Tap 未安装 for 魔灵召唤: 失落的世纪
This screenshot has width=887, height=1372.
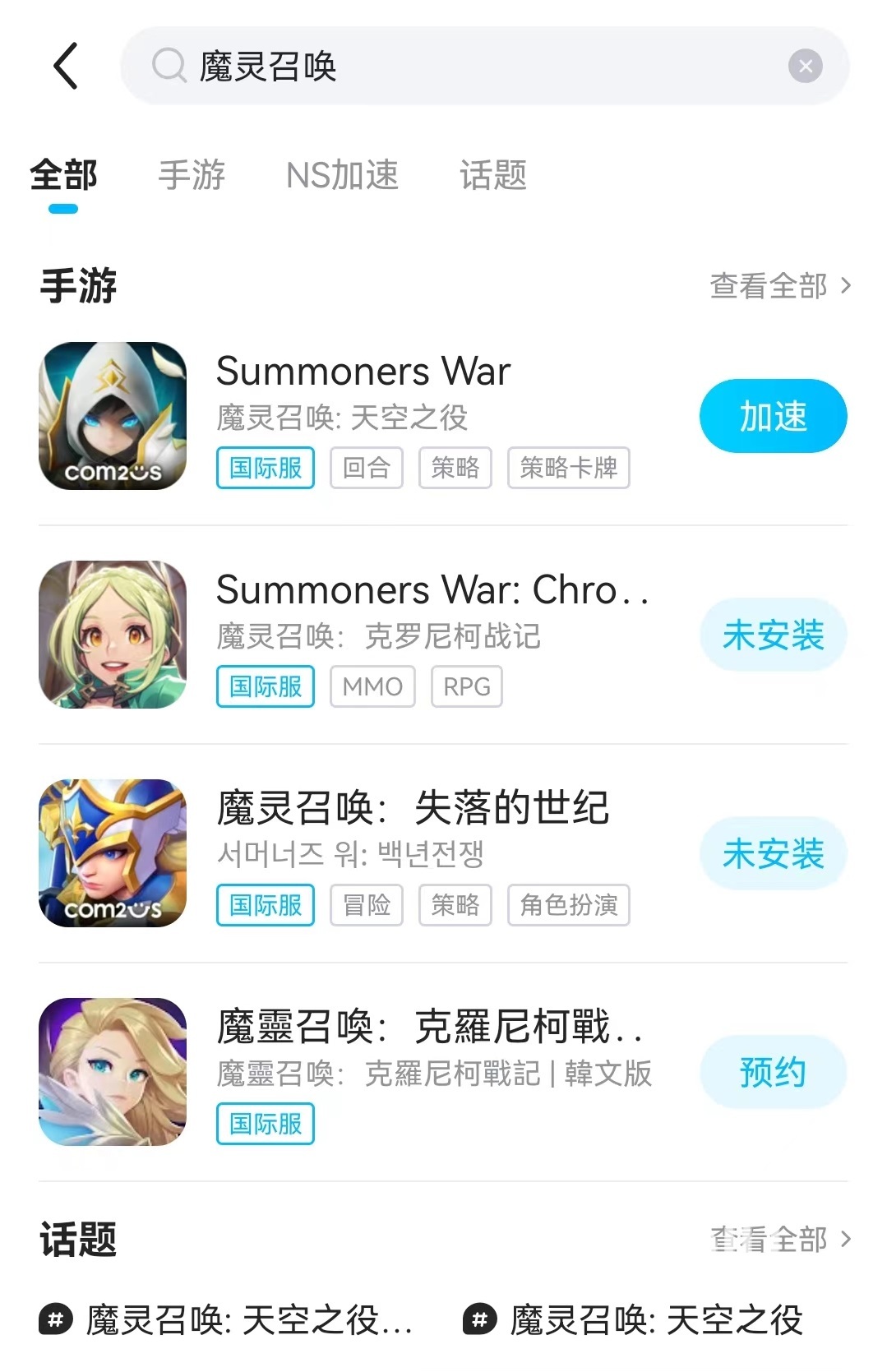click(x=773, y=853)
